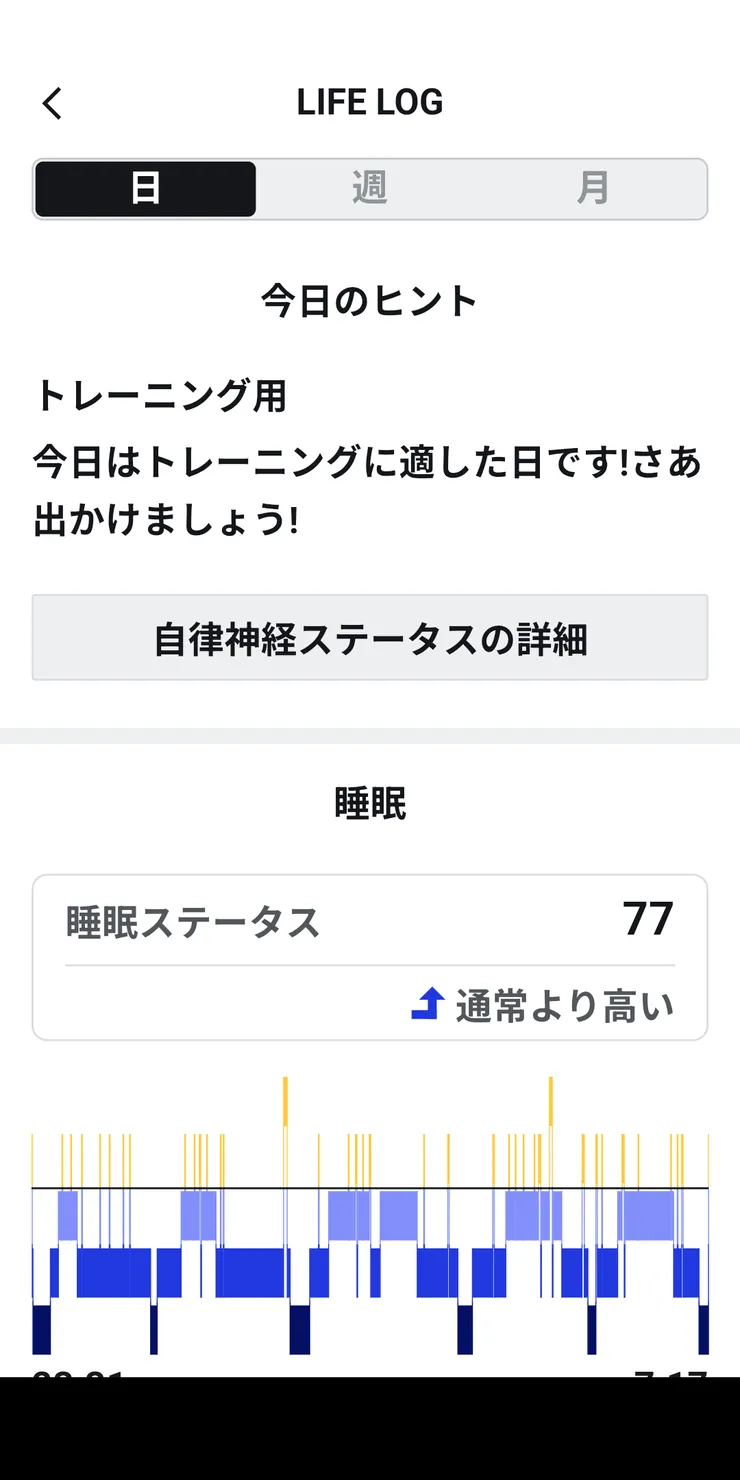Screen dimensions: 740x1480
Task: Tap the back arrow at top left
Action: [x=53, y=103]
